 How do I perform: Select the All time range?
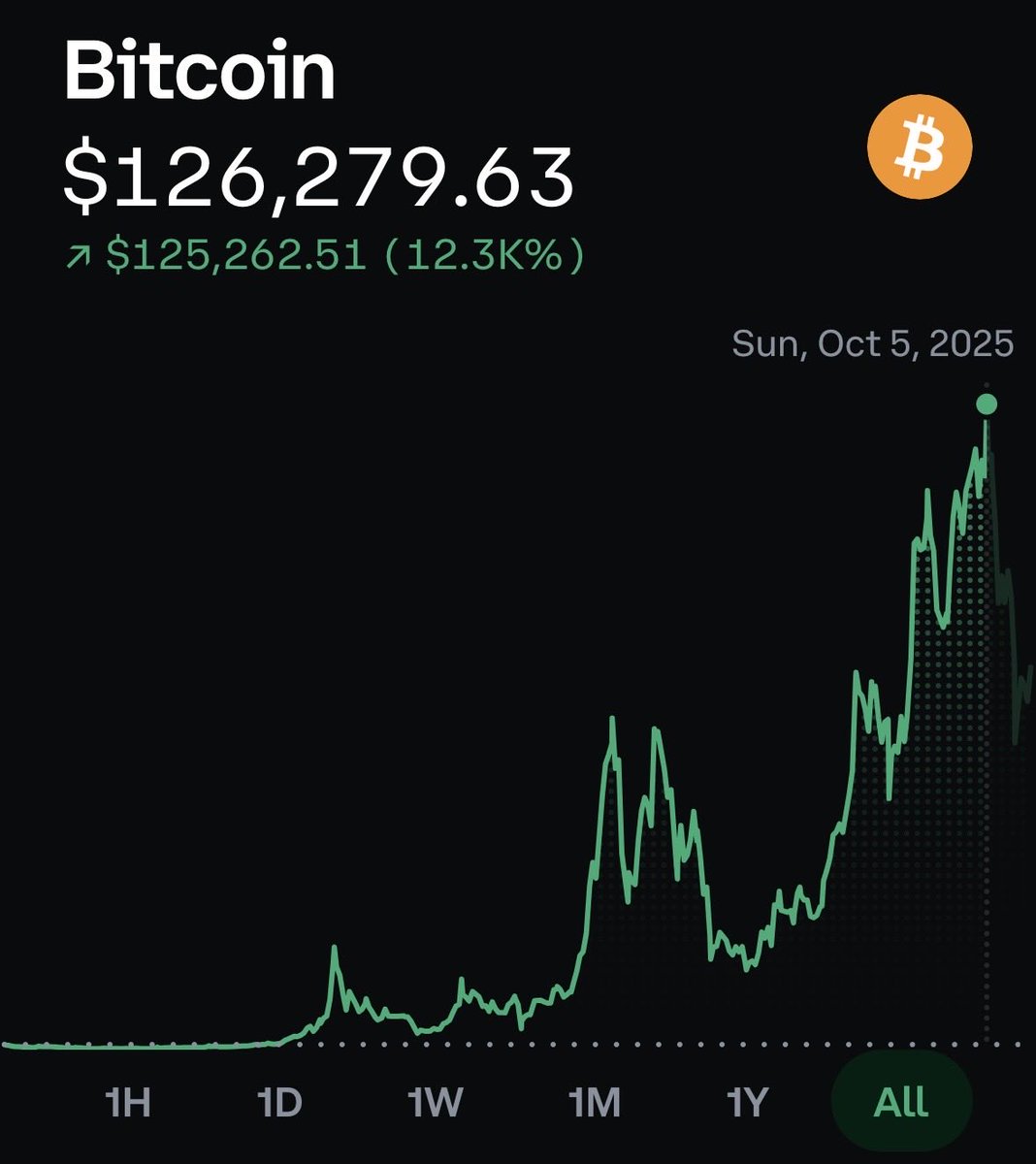tap(901, 1102)
